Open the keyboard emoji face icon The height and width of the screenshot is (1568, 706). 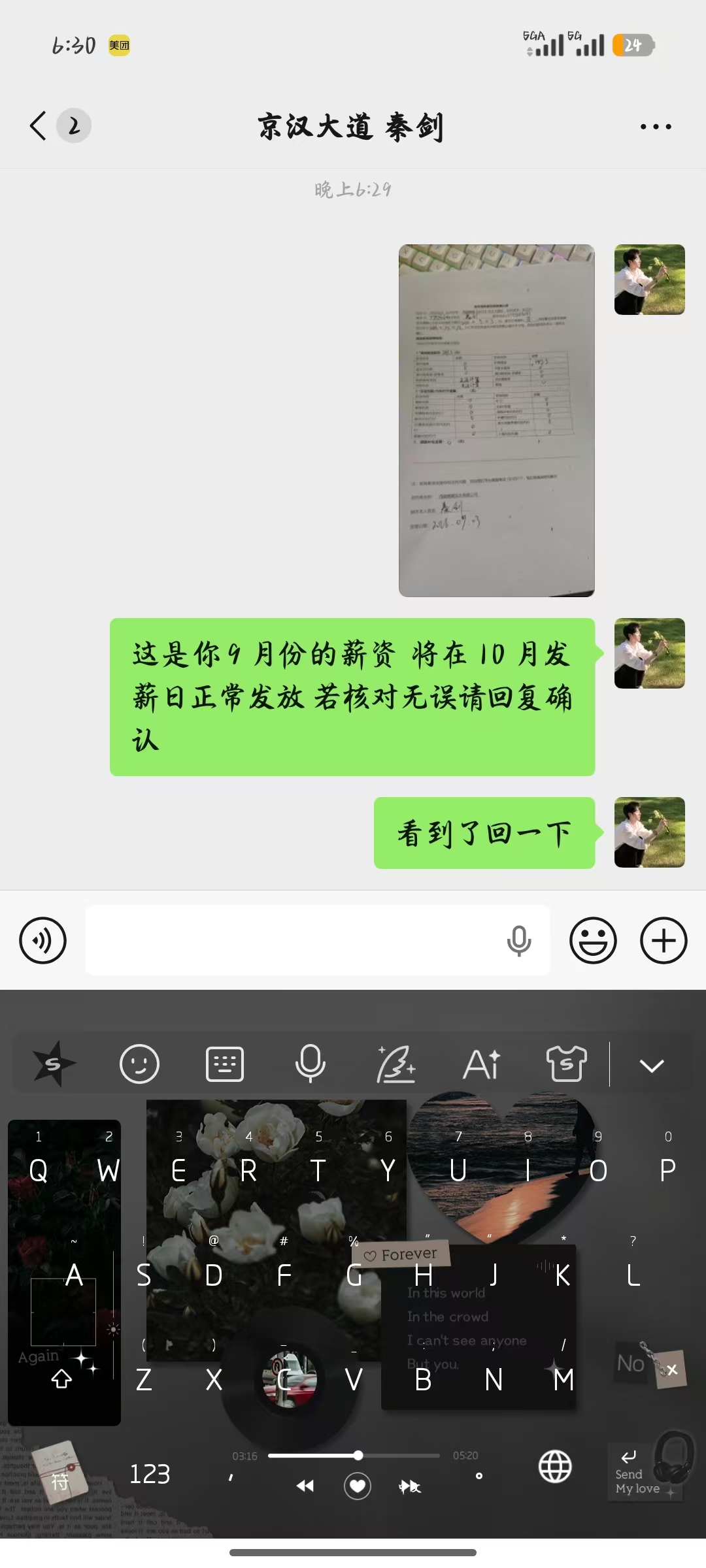click(x=139, y=1064)
